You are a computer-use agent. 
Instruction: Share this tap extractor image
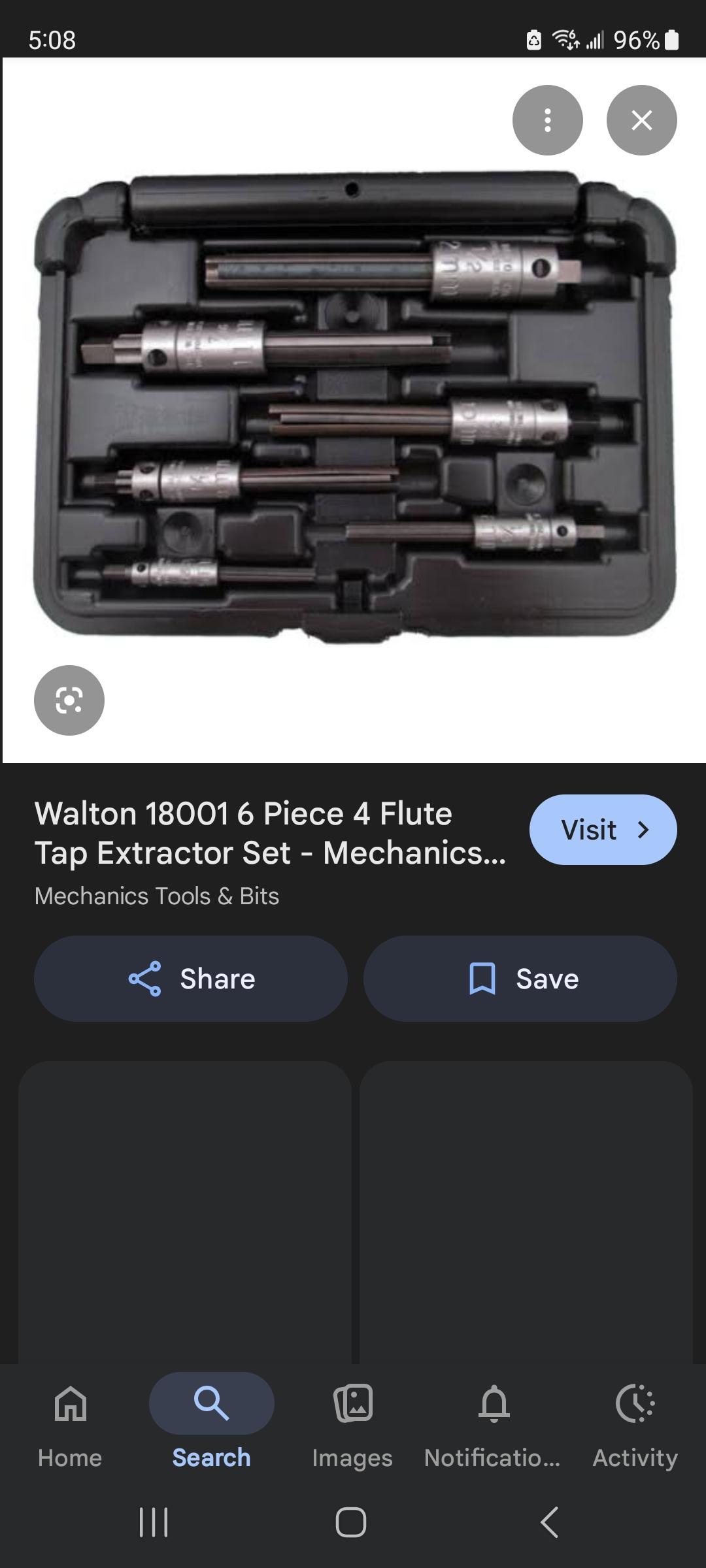(191, 979)
